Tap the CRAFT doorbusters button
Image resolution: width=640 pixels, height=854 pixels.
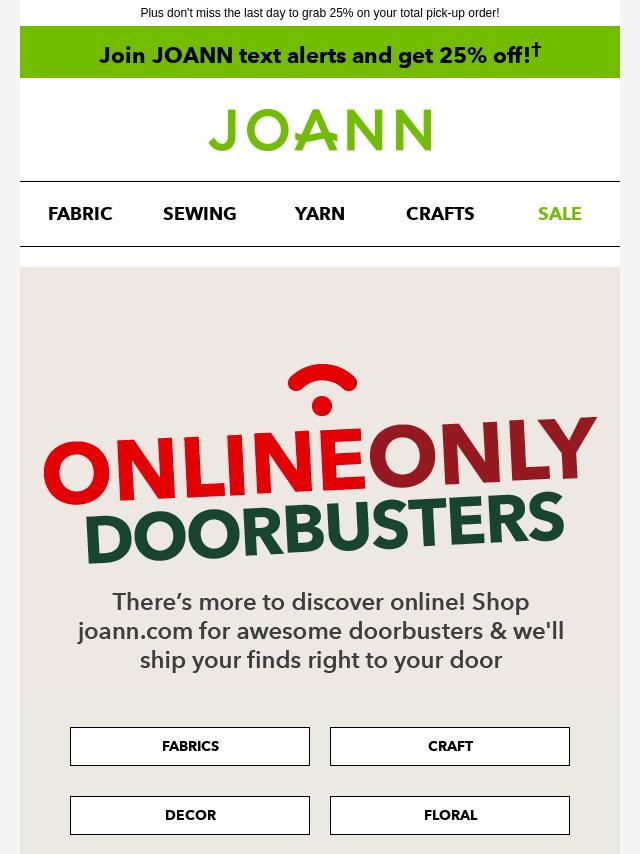[x=450, y=746]
